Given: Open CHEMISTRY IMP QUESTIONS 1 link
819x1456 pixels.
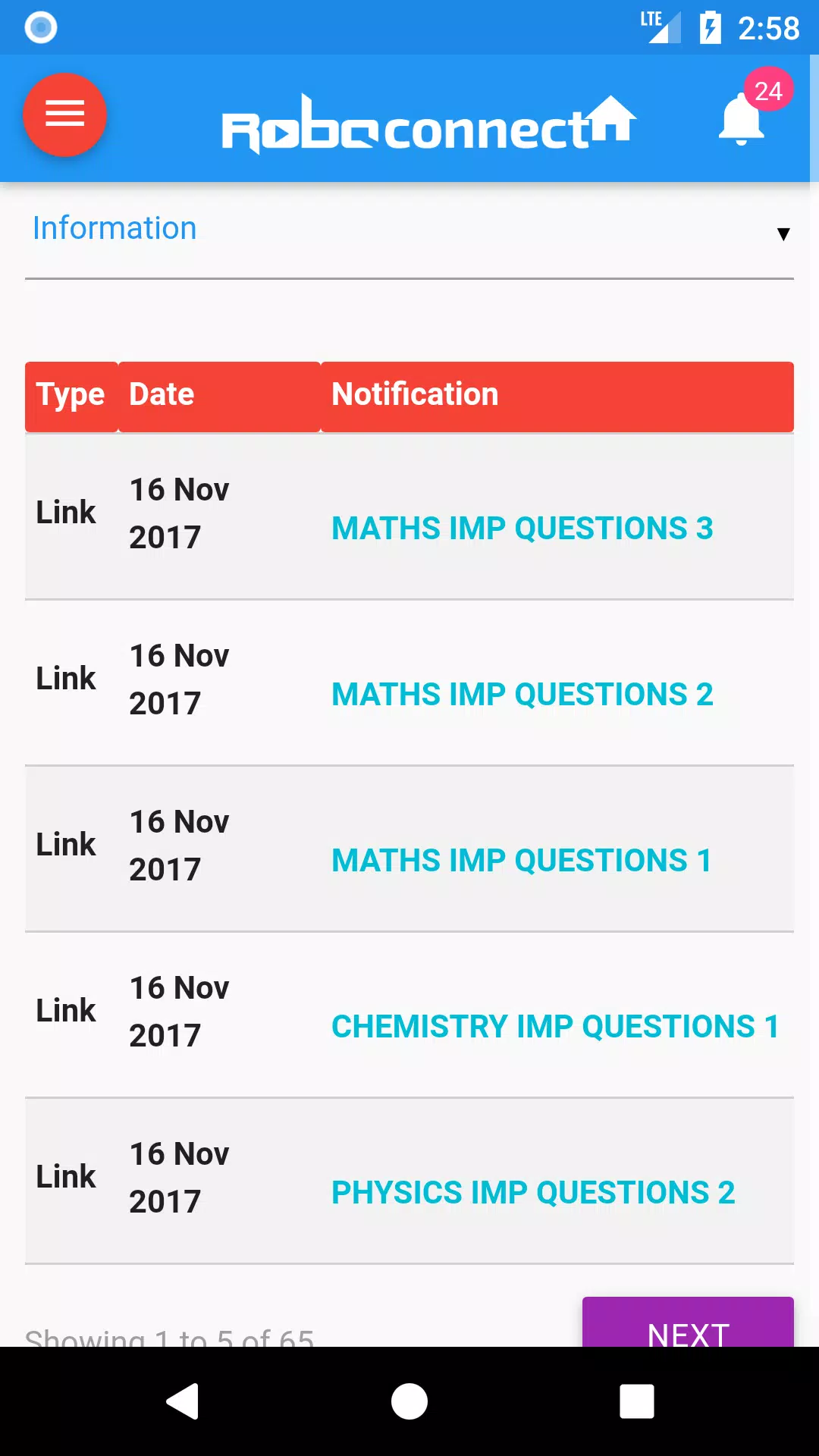Looking at the screenshot, I should tap(555, 1026).
